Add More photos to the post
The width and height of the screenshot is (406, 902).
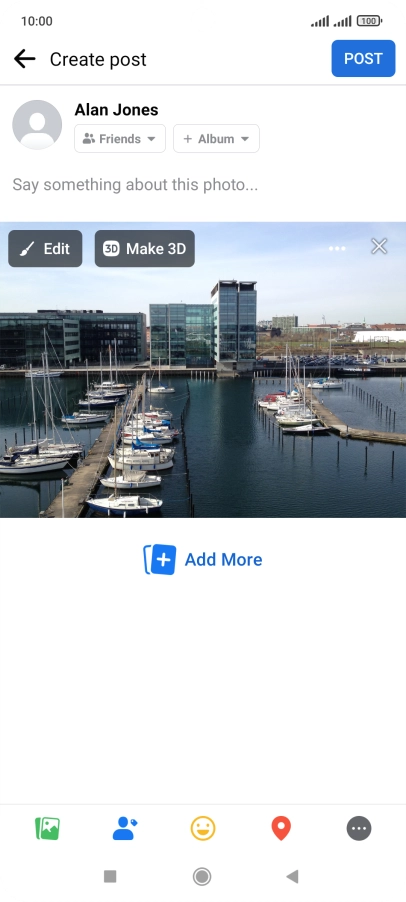203,560
